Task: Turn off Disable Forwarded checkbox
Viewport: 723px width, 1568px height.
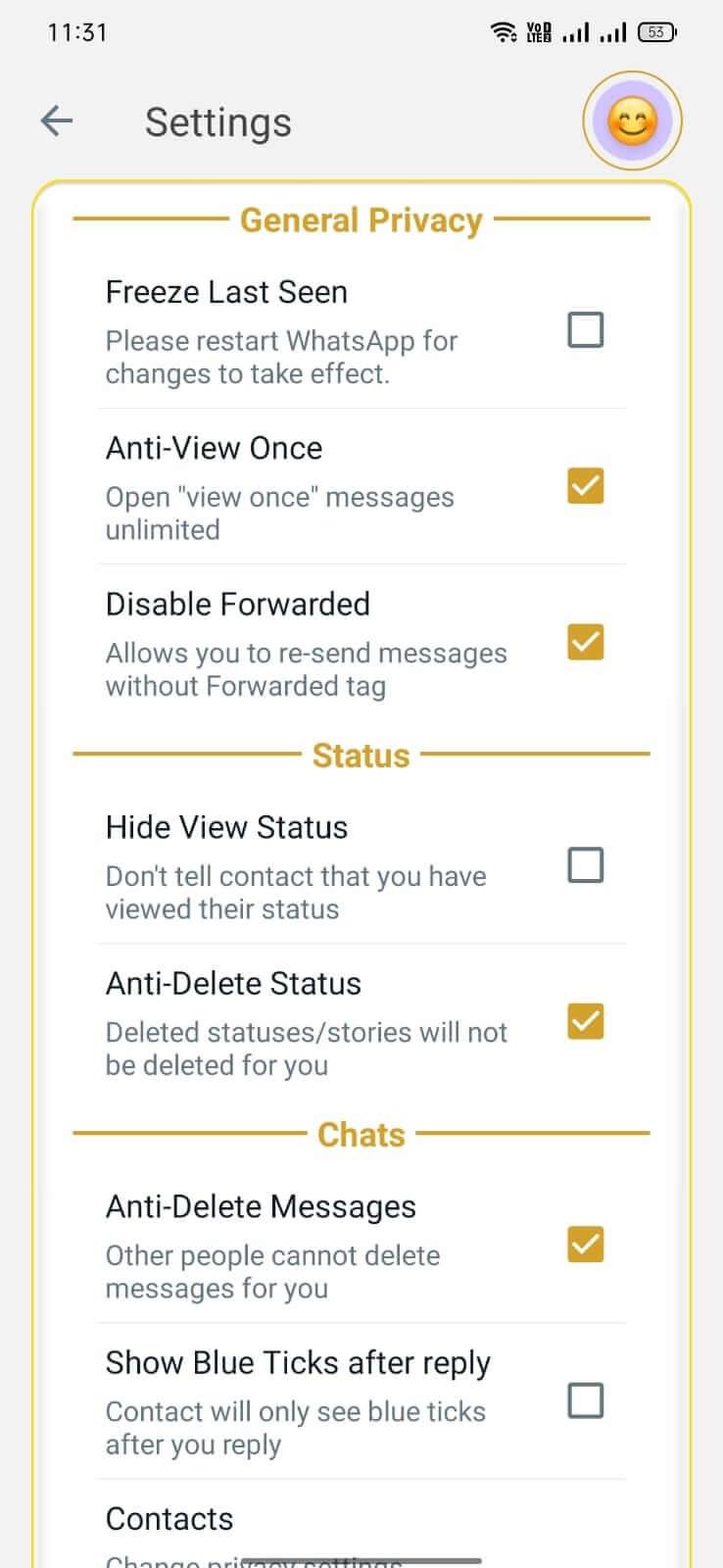Action: tap(586, 643)
